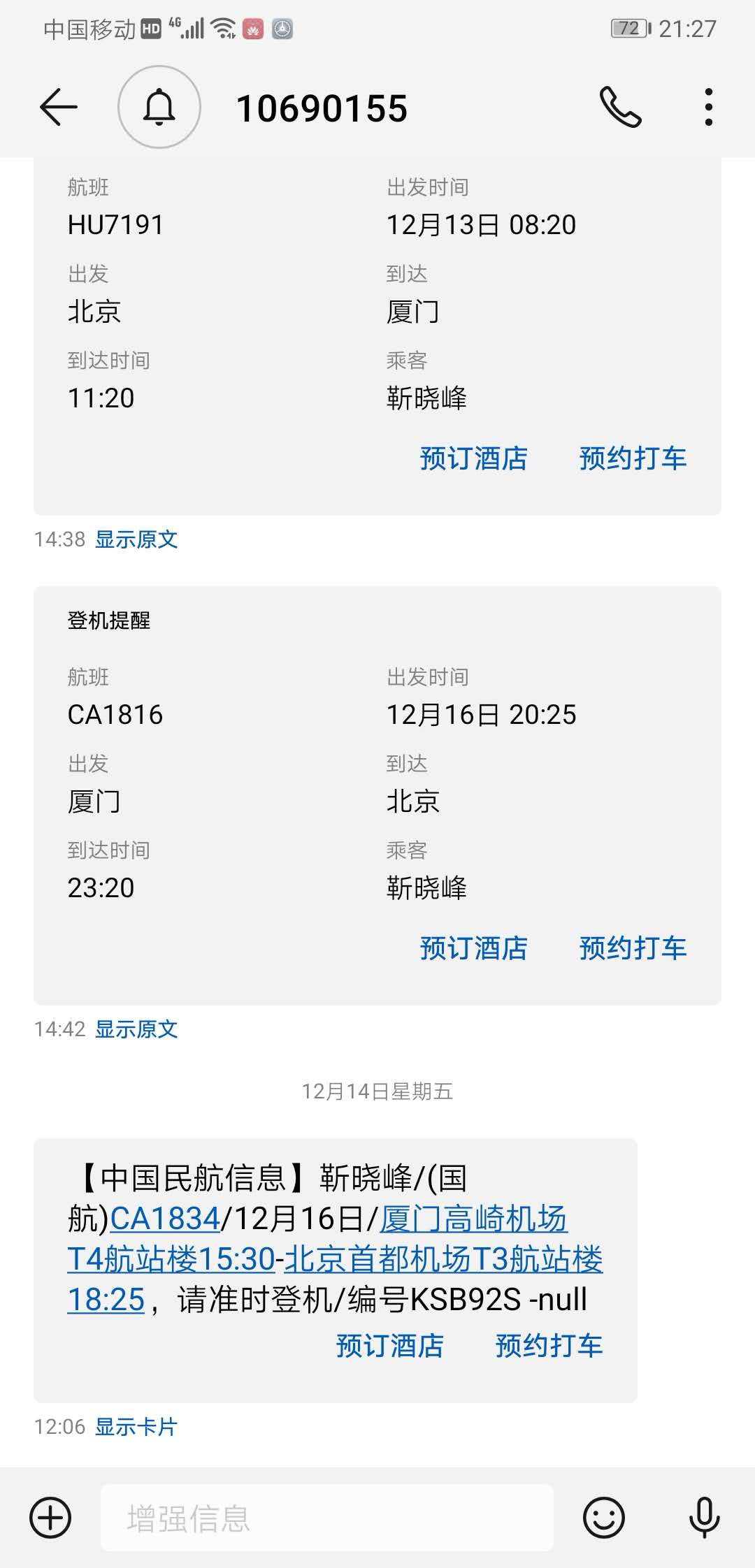Image resolution: width=755 pixels, height=1568 pixels.
Task: Open the 厦门高崎机场T4航站楼 link
Action: click(x=473, y=1220)
